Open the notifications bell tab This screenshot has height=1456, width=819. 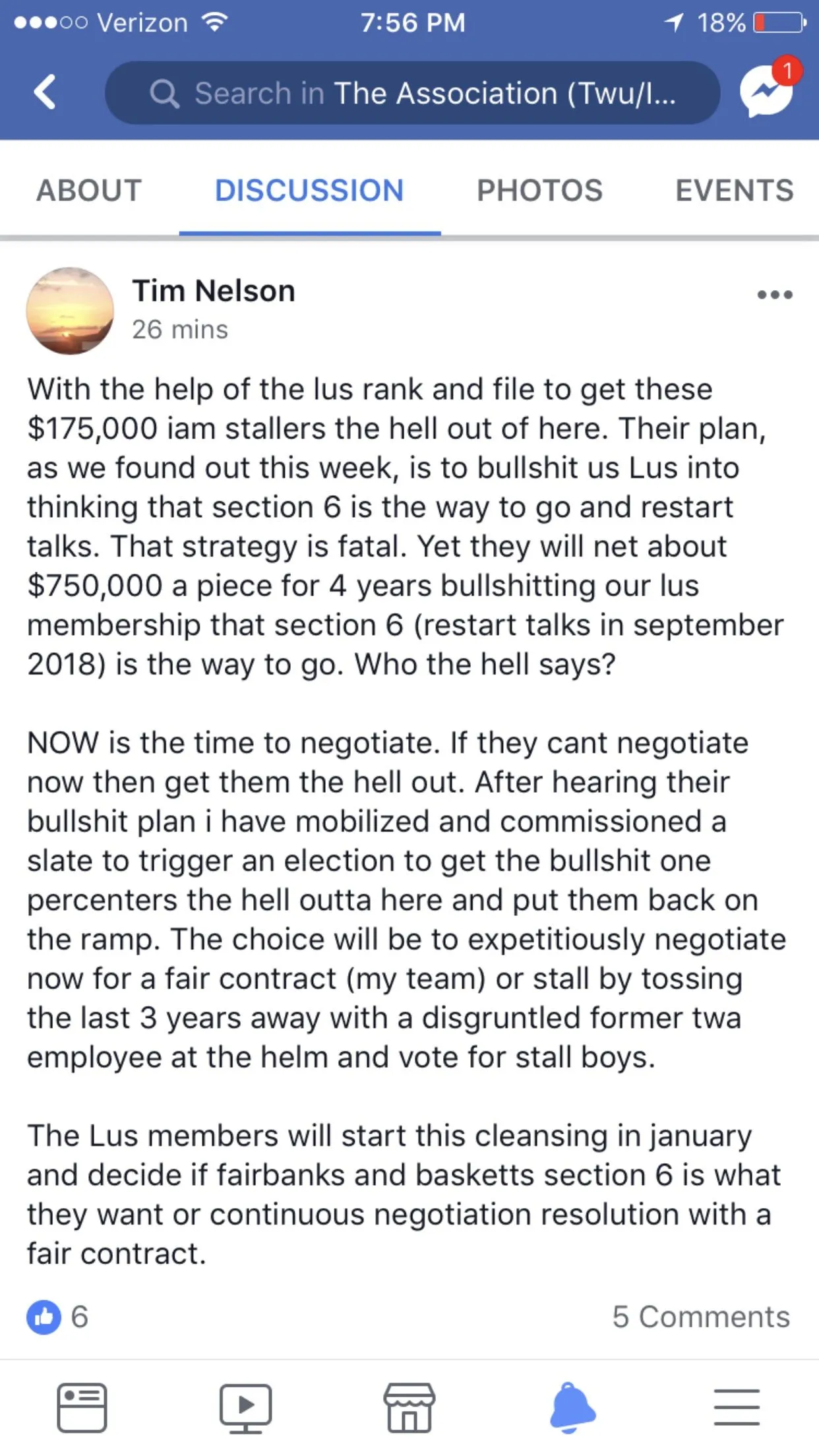pyautogui.click(x=572, y=1408)
